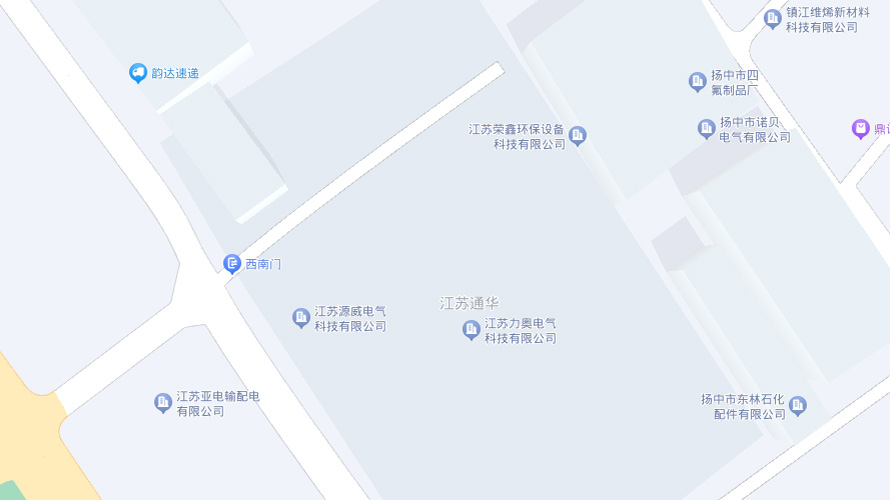Select the 扬中市东林石化配件有限公司 marker
Image resolution: width=890 pixels, height=500 pixels.
[797, 406]
